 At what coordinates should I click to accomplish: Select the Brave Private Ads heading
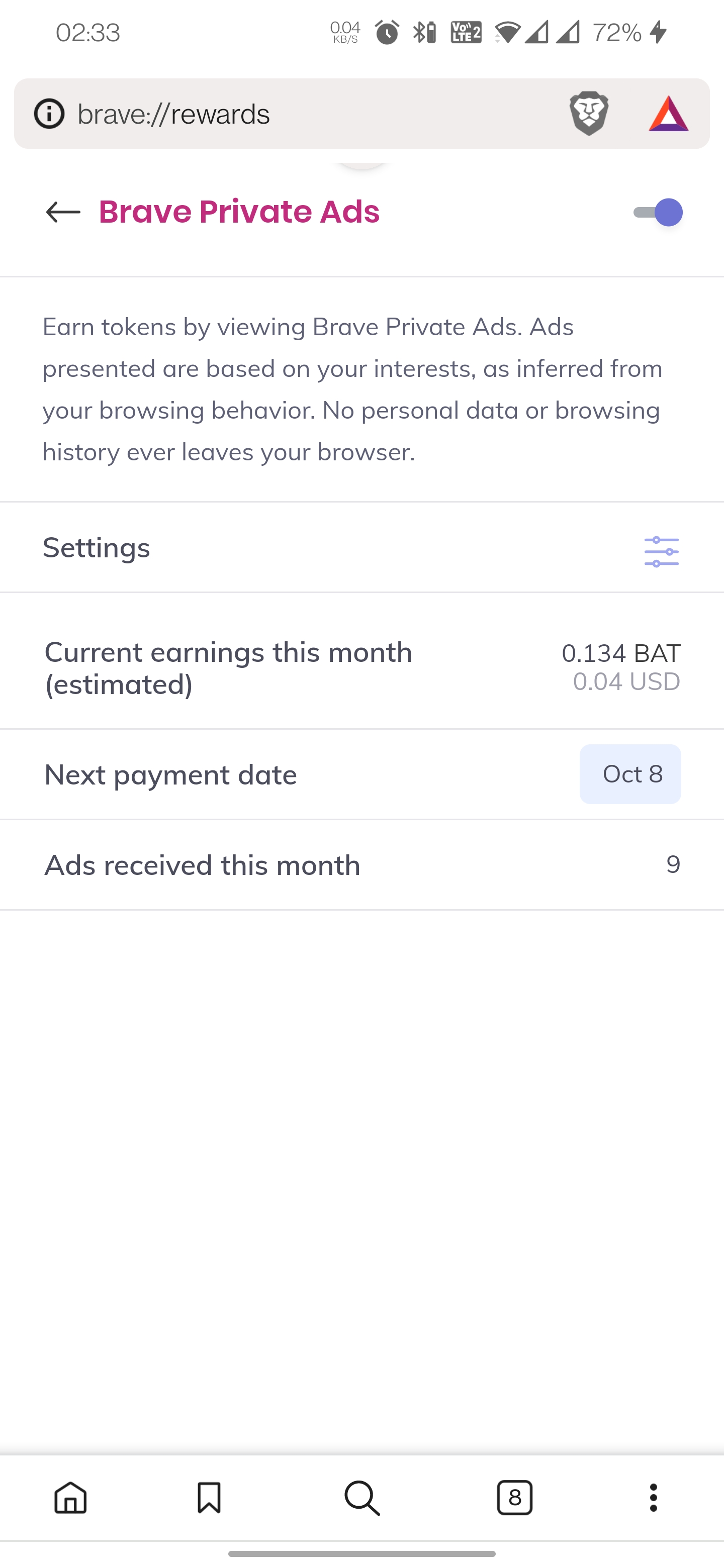tap(239, 212)
